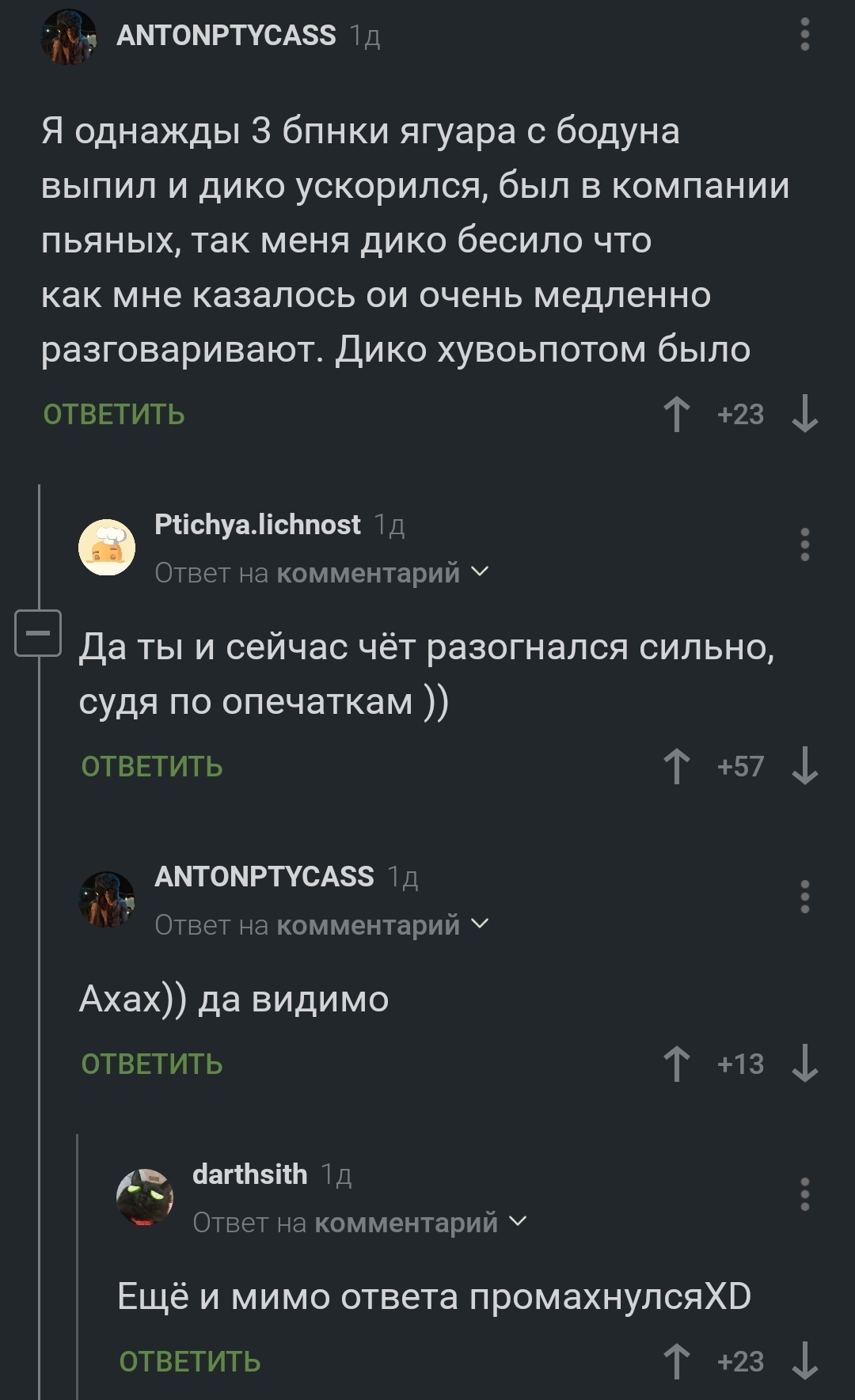Open darthsith's profile name
This screenshot has height=1400, width=855.
tap(249, 1174)
